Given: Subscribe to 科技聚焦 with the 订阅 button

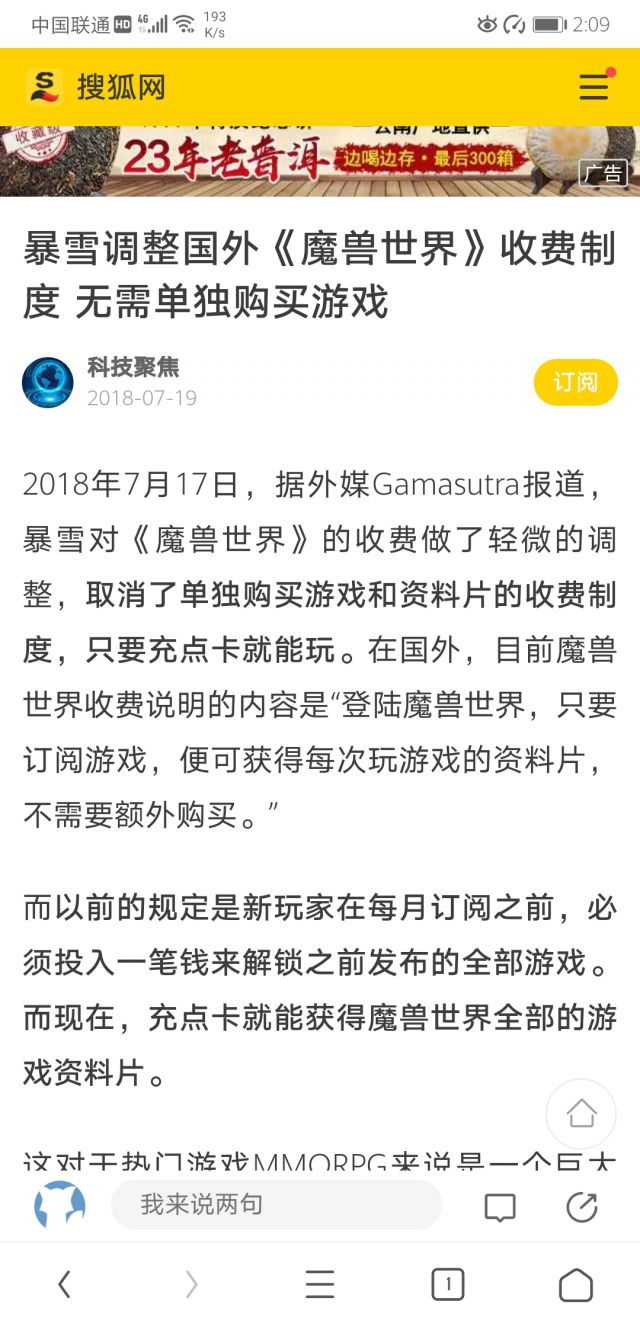Looking at the screenshot, I should click(x=575, y=382).
